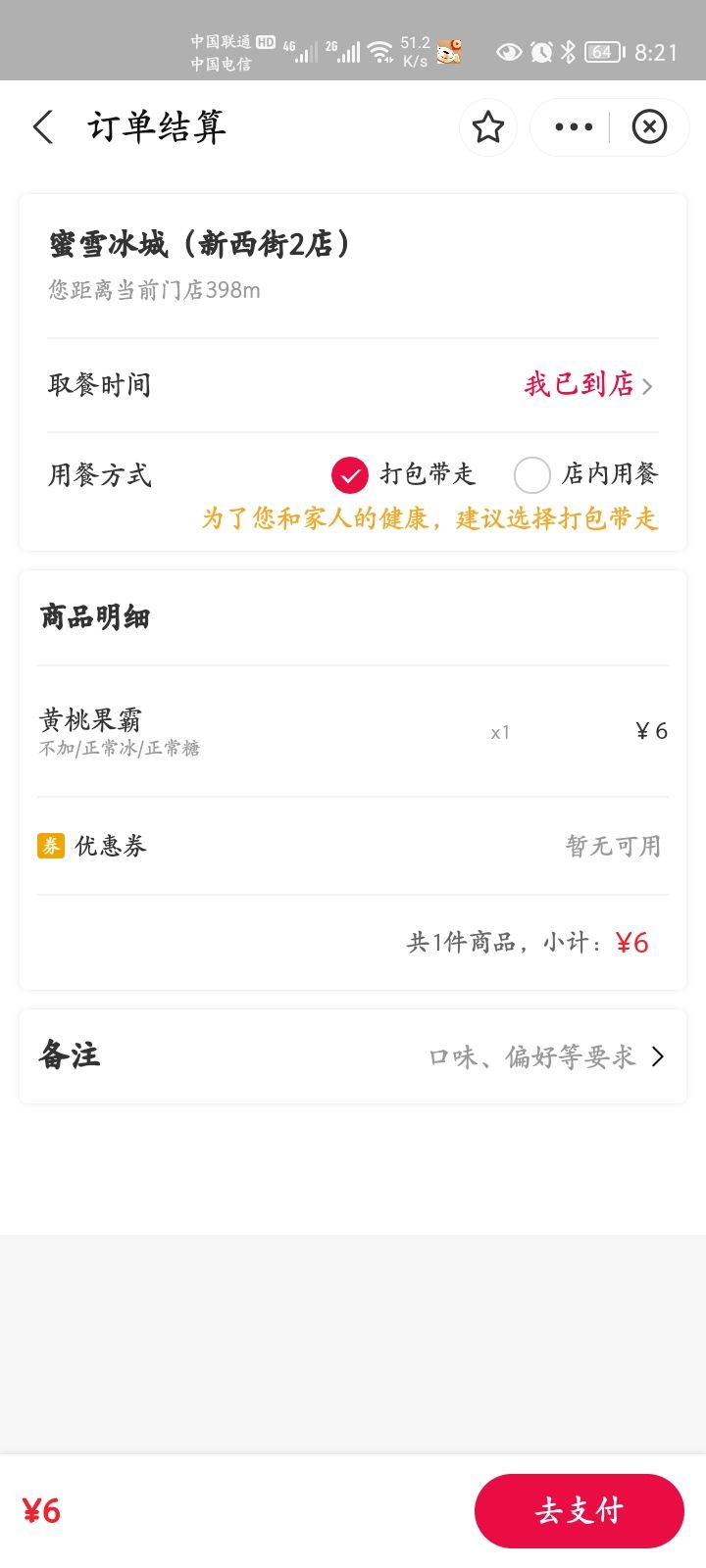Close the mini program
The height and width of the screenshot is (1568, 706).
coord(649,127)
